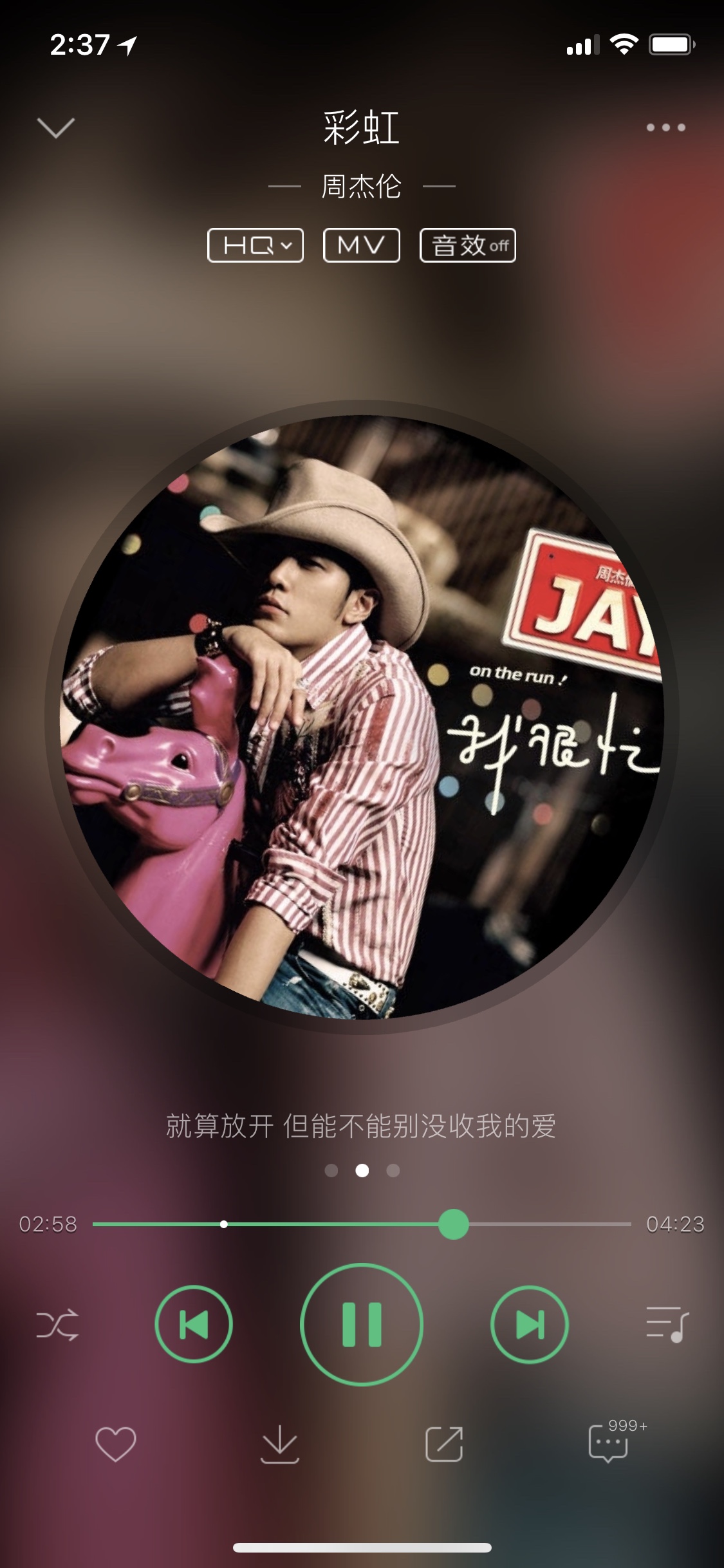Tap the lyric line to view lyrics
The width and height of the screenshot is (724, 1568).
tap(361, 1126)
